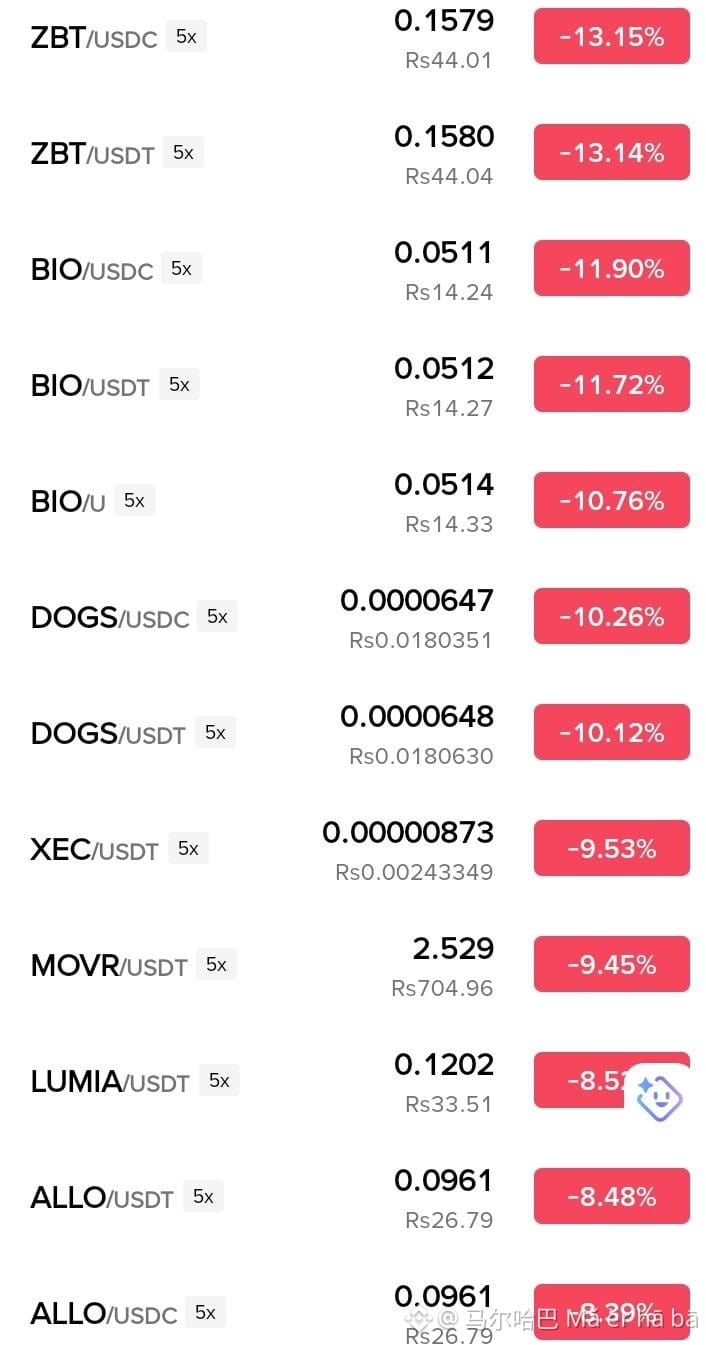This screenshot has height=1345, width=706.
Task: Open ALLO/USDT market details
Action: (353, 1197)
